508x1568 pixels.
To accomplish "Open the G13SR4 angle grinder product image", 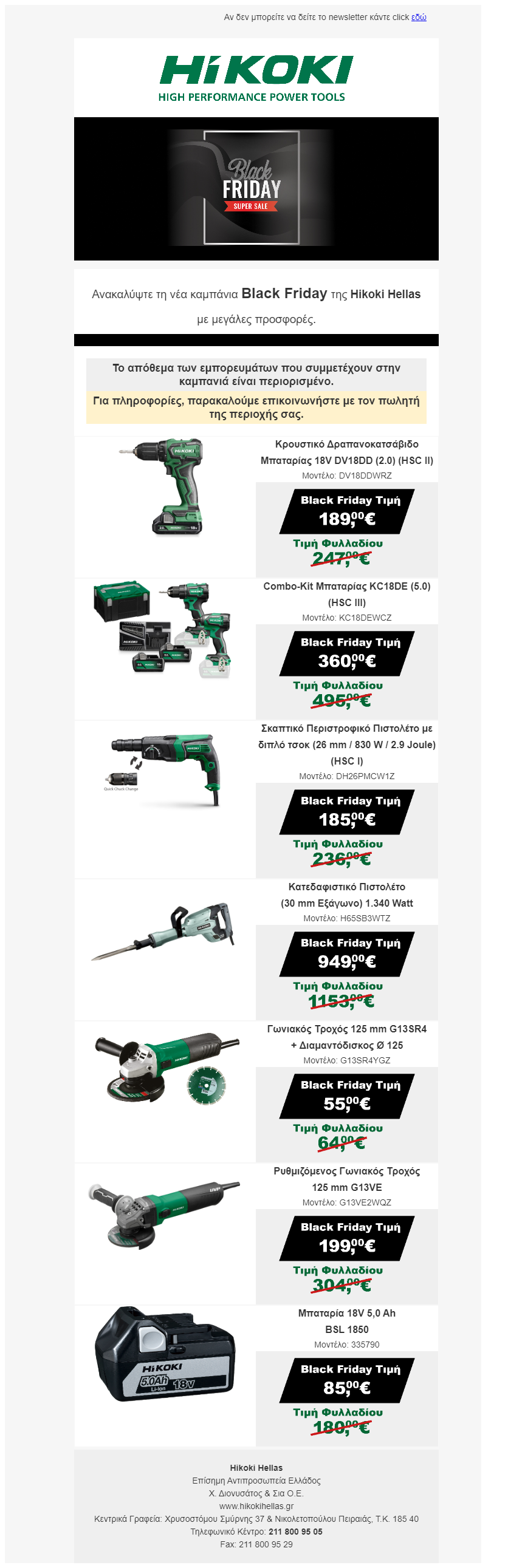I will 166,1069.
